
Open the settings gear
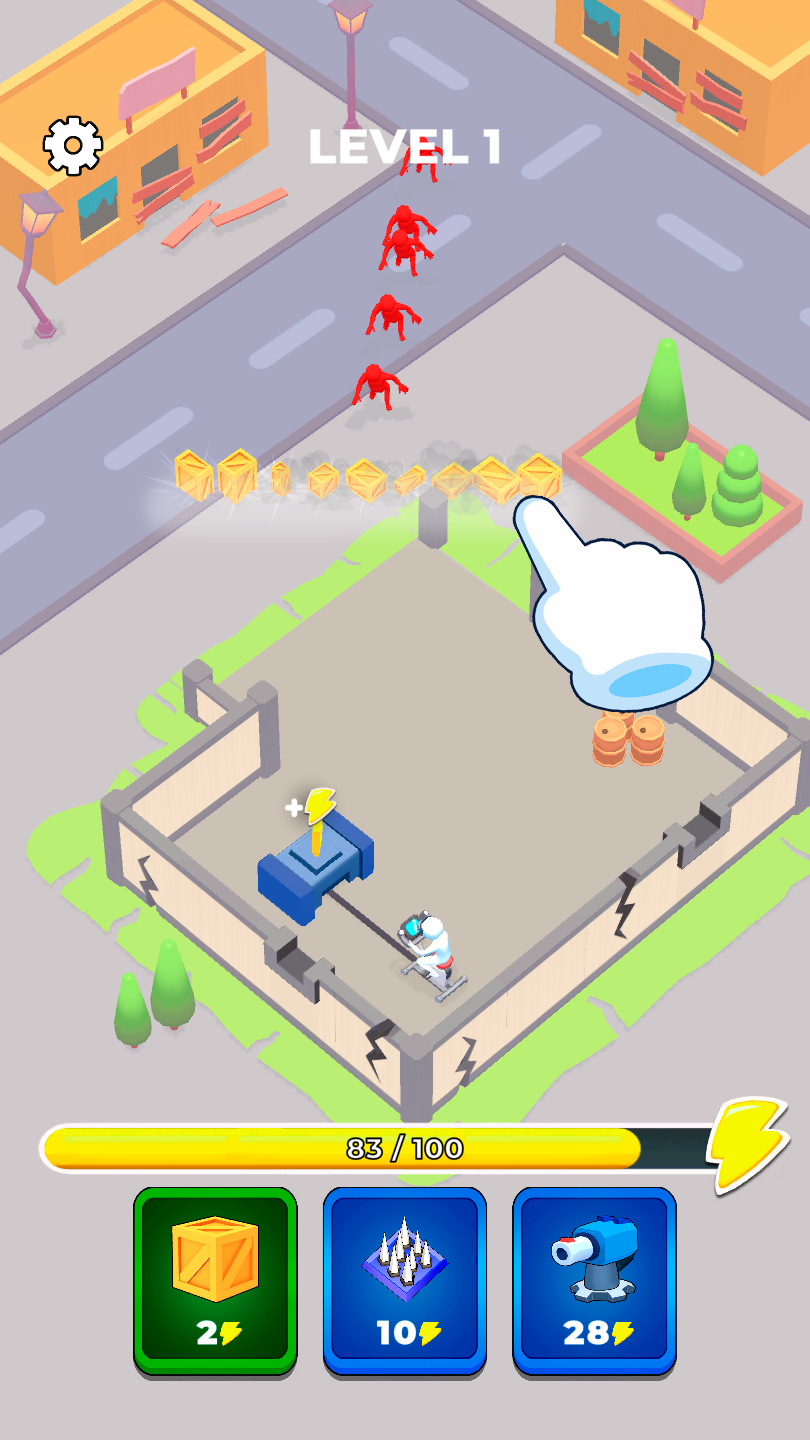tap(73, 146)
